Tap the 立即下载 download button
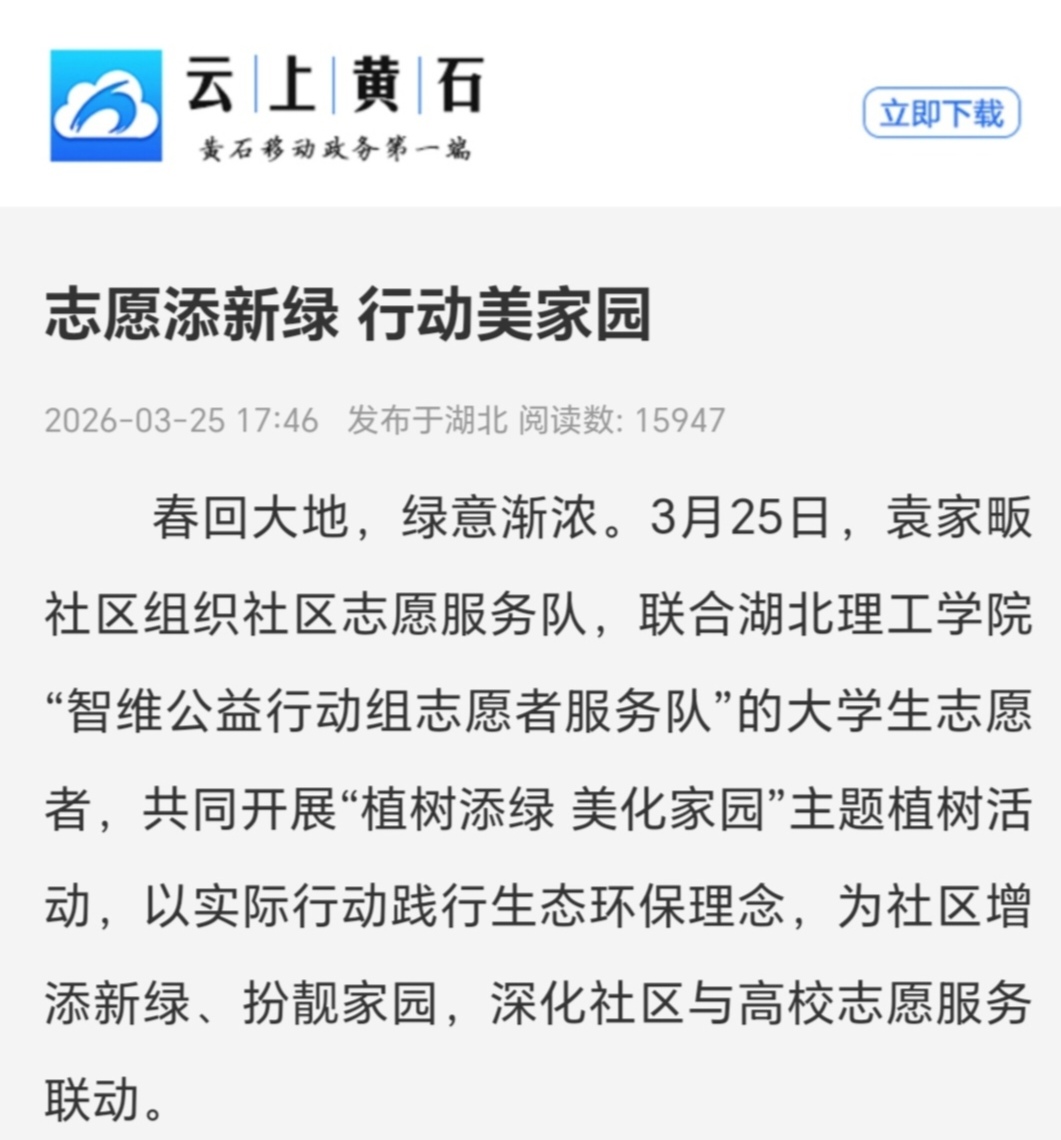Image resolution: width=1061 pixels, height=1140 pixels. [x=940, y=113]
